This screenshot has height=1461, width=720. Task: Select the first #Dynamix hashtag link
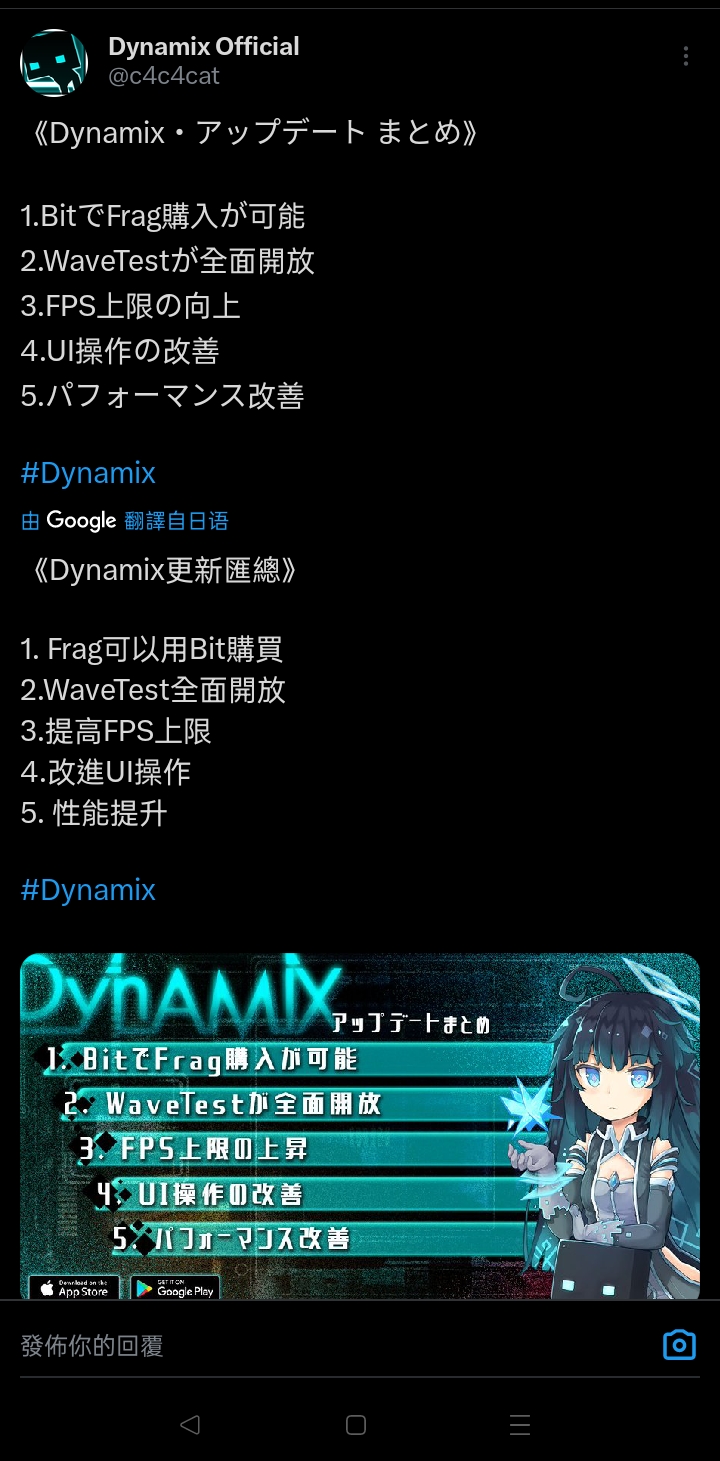88,472
